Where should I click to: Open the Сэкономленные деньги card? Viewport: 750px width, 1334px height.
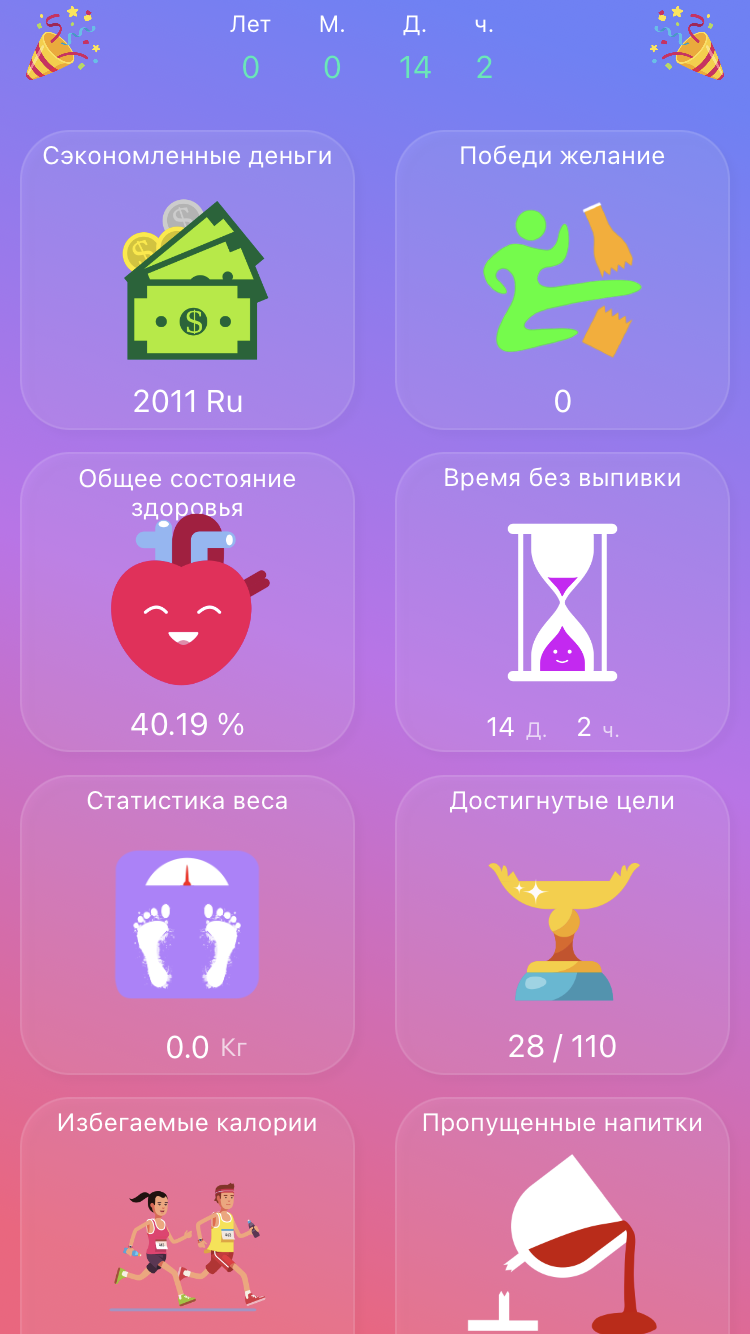pyautogui.click(x=188, y=280)
